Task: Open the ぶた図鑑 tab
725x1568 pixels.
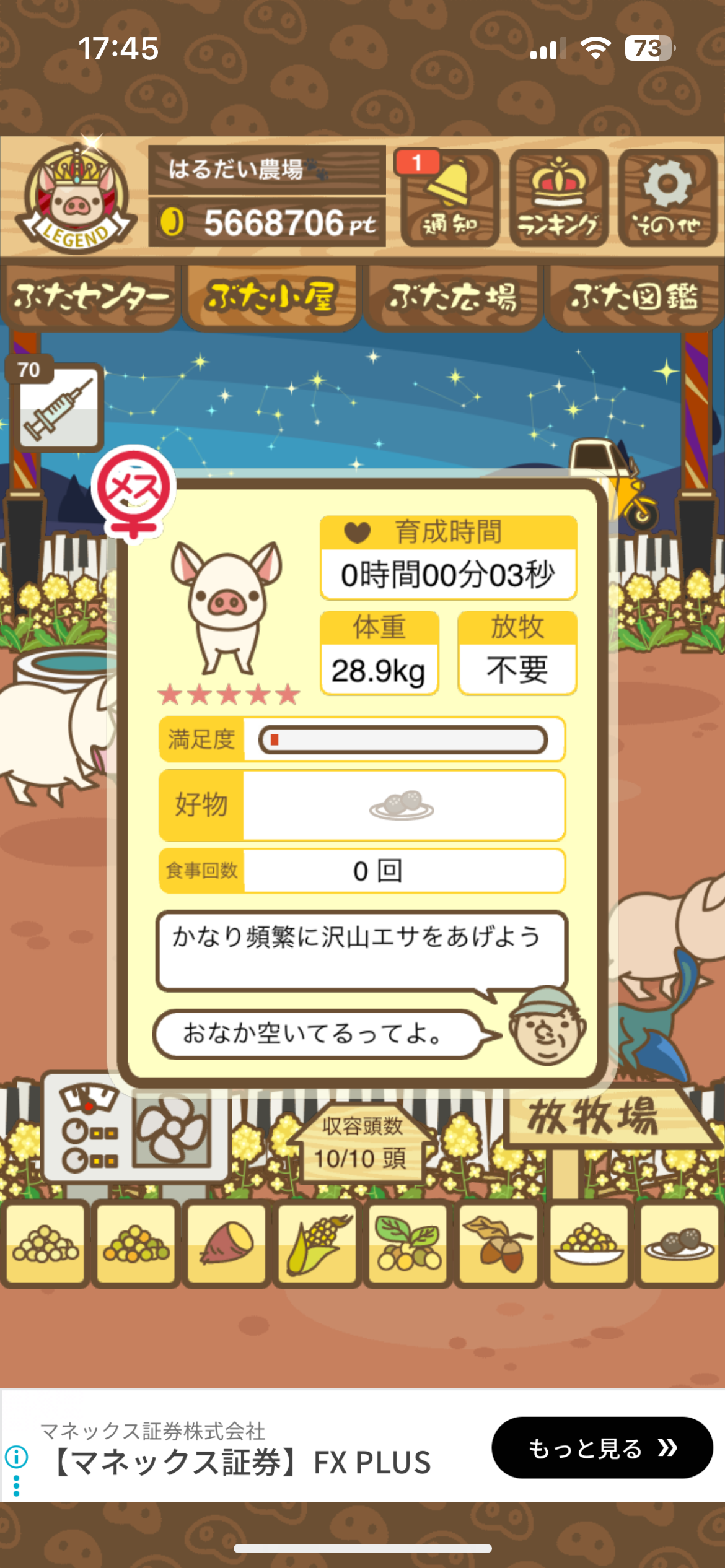Action: (633, 297)
